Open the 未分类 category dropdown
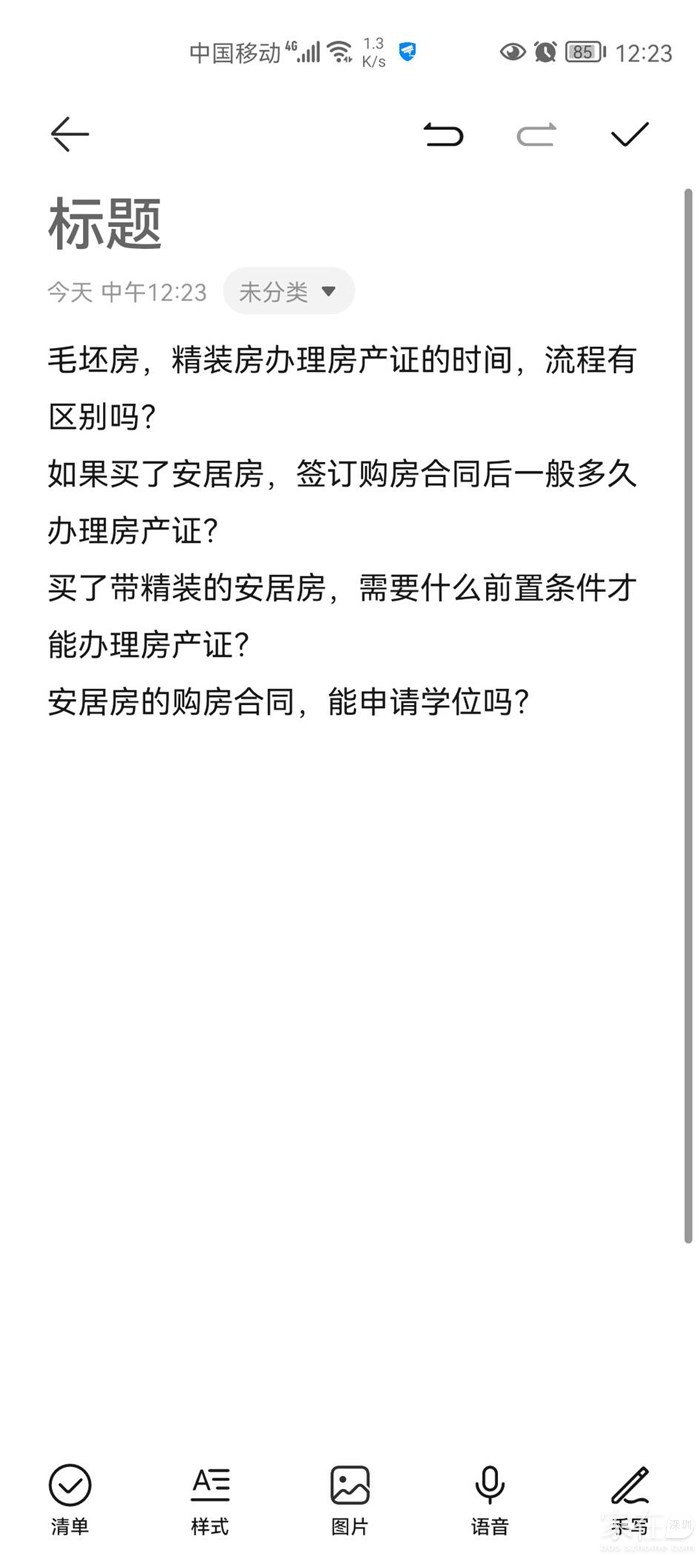The width and height of the screenshot is (700, 1555). pyautogui.click(x=289, y=292)
